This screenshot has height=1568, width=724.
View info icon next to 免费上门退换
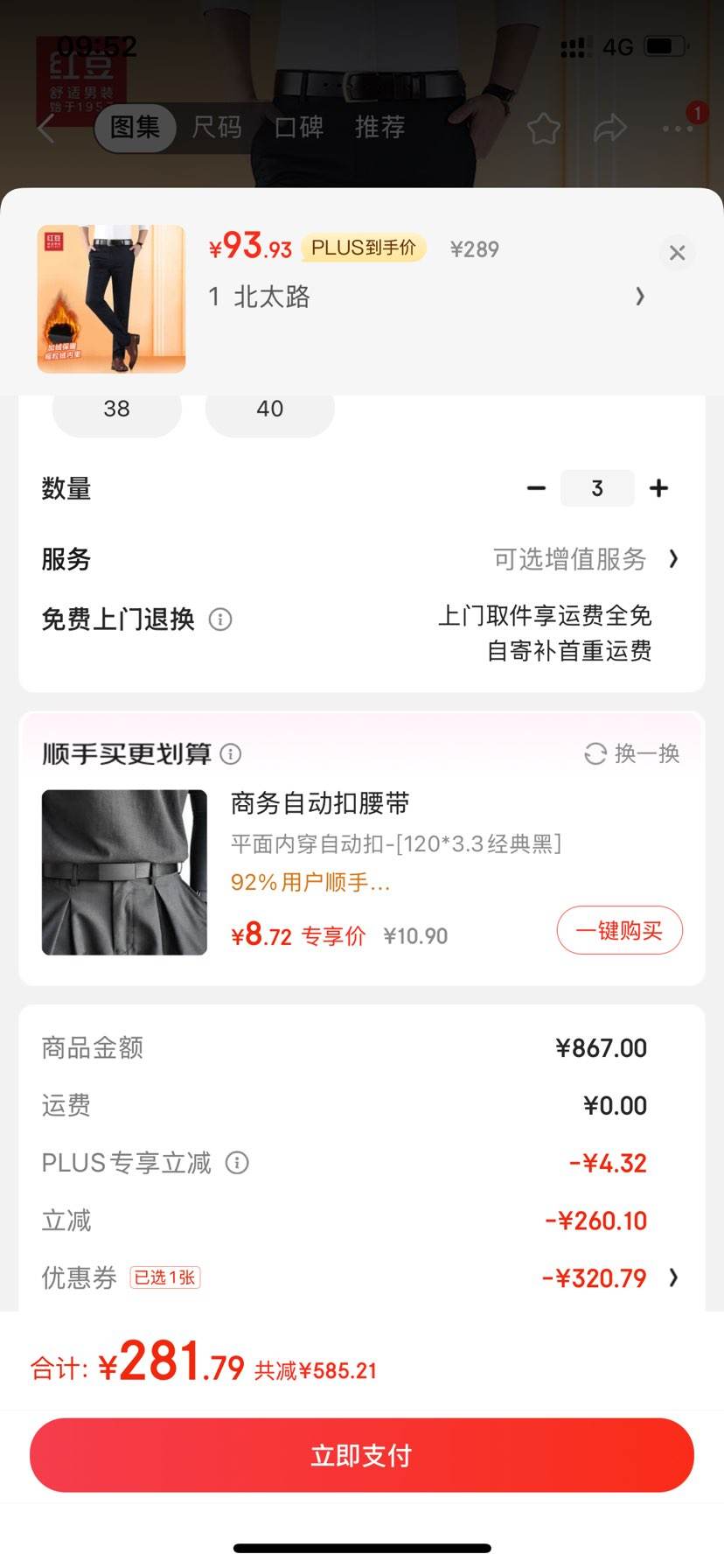(x=221, y=619)
